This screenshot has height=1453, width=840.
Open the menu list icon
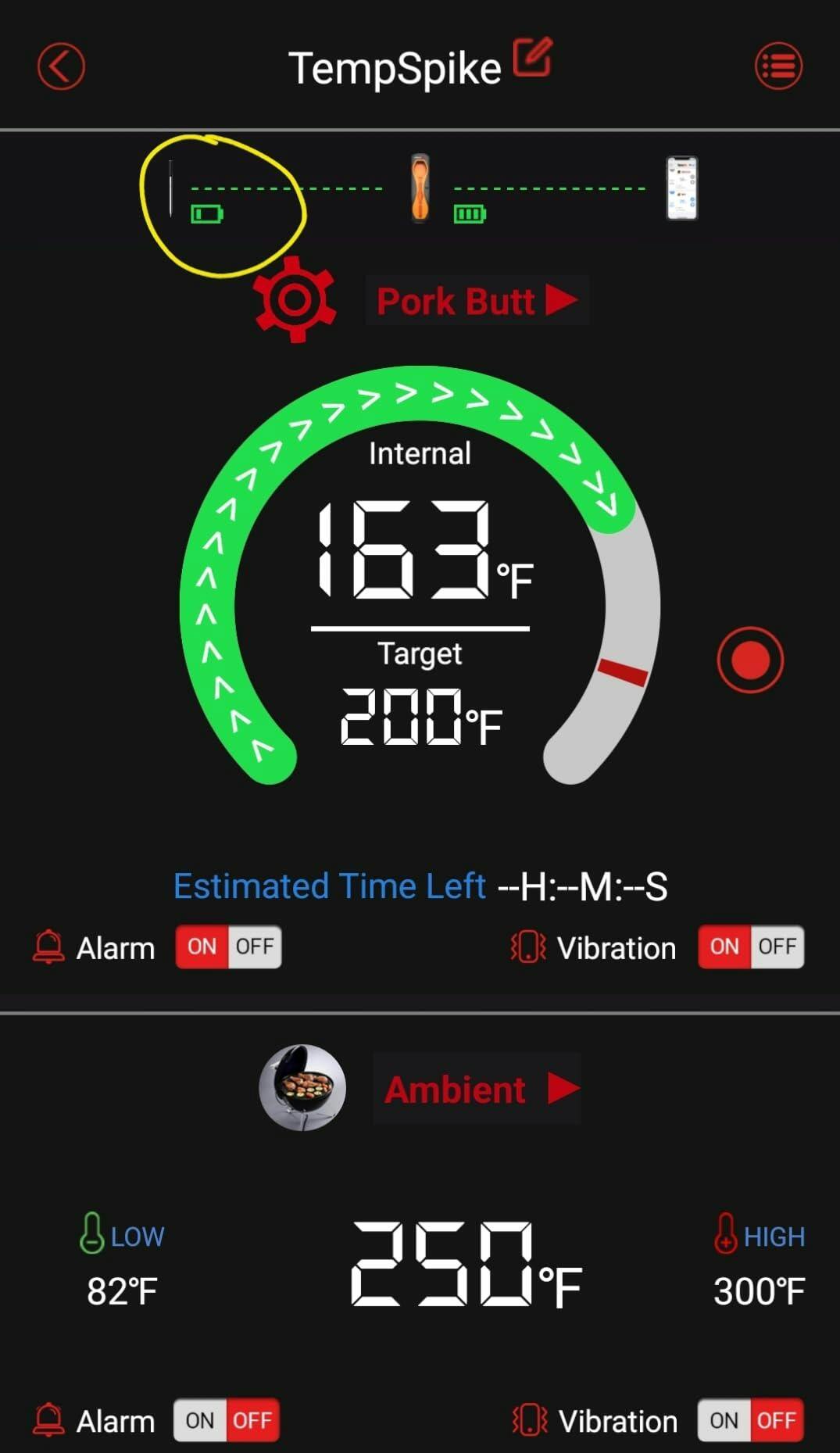coord(778,66)
